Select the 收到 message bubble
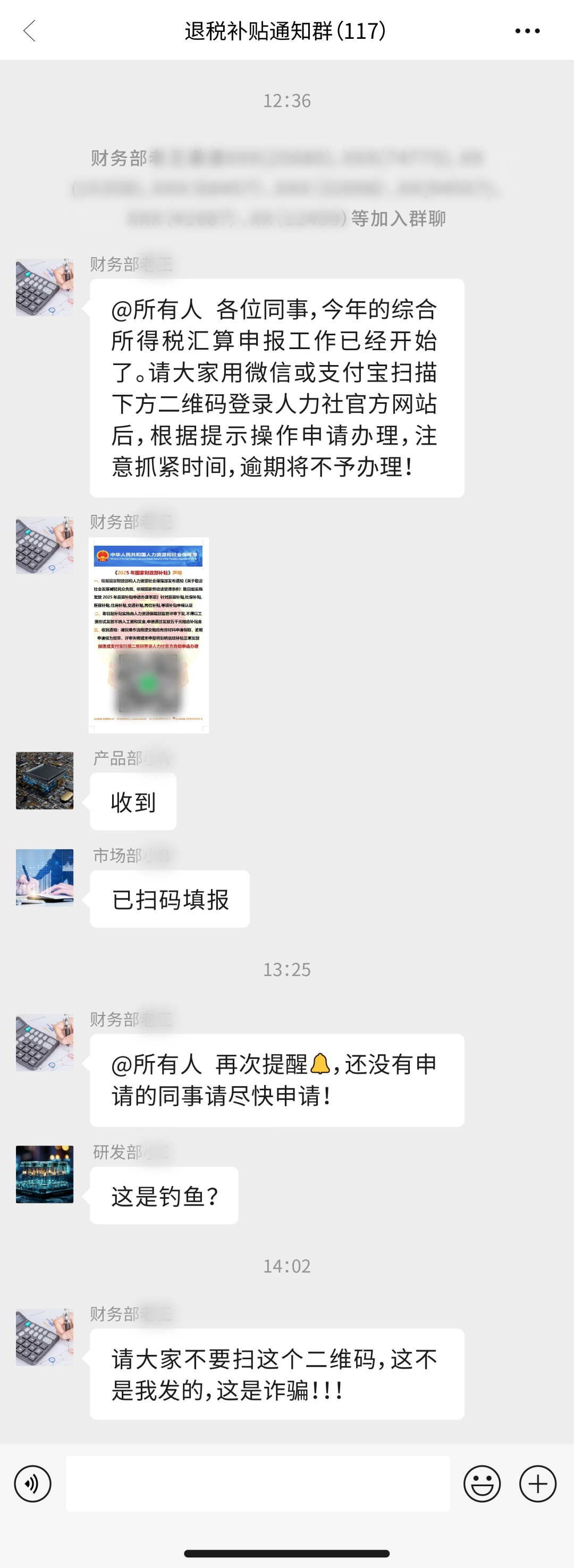 133,802
